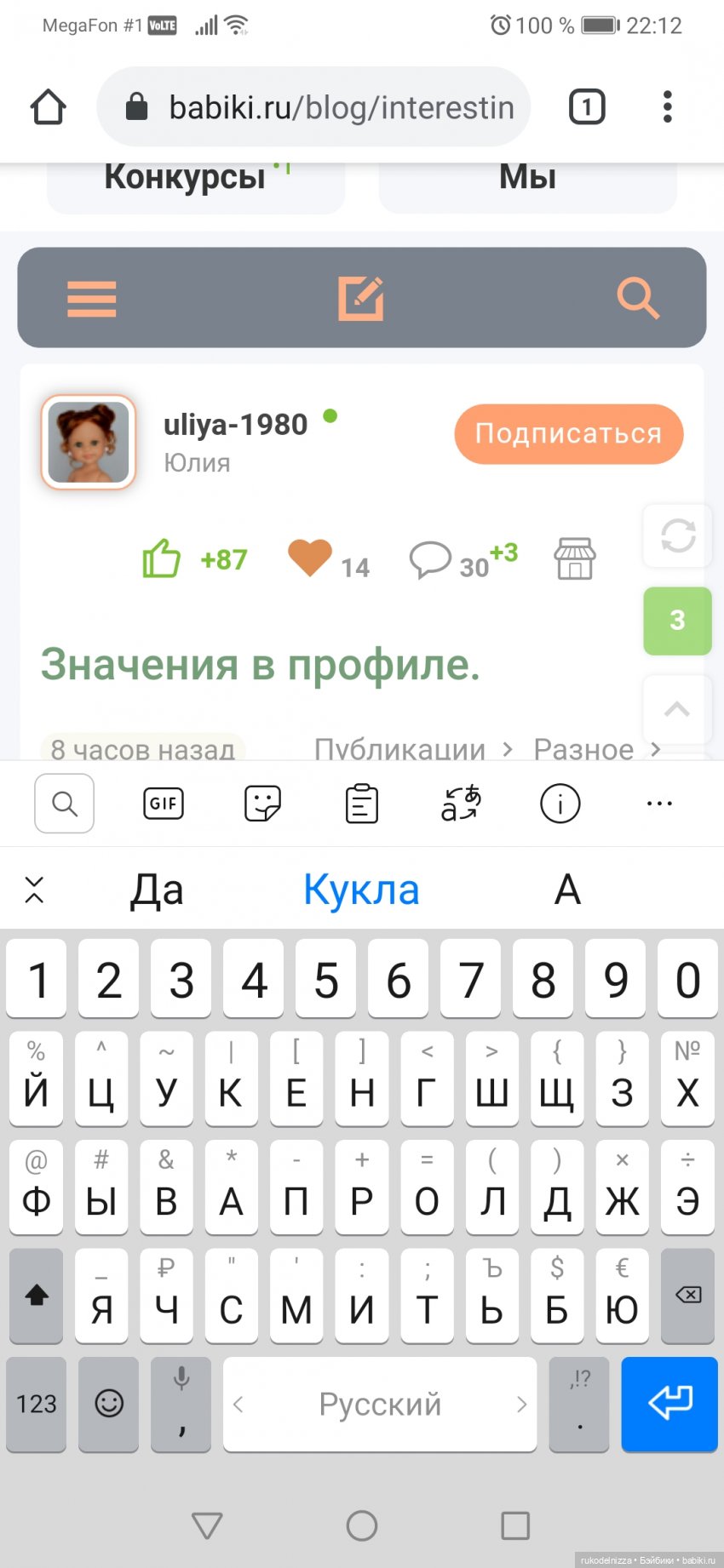Open the browser tab switcher
This screenshot has width=724, height=1568.
[x=587, y=107]
